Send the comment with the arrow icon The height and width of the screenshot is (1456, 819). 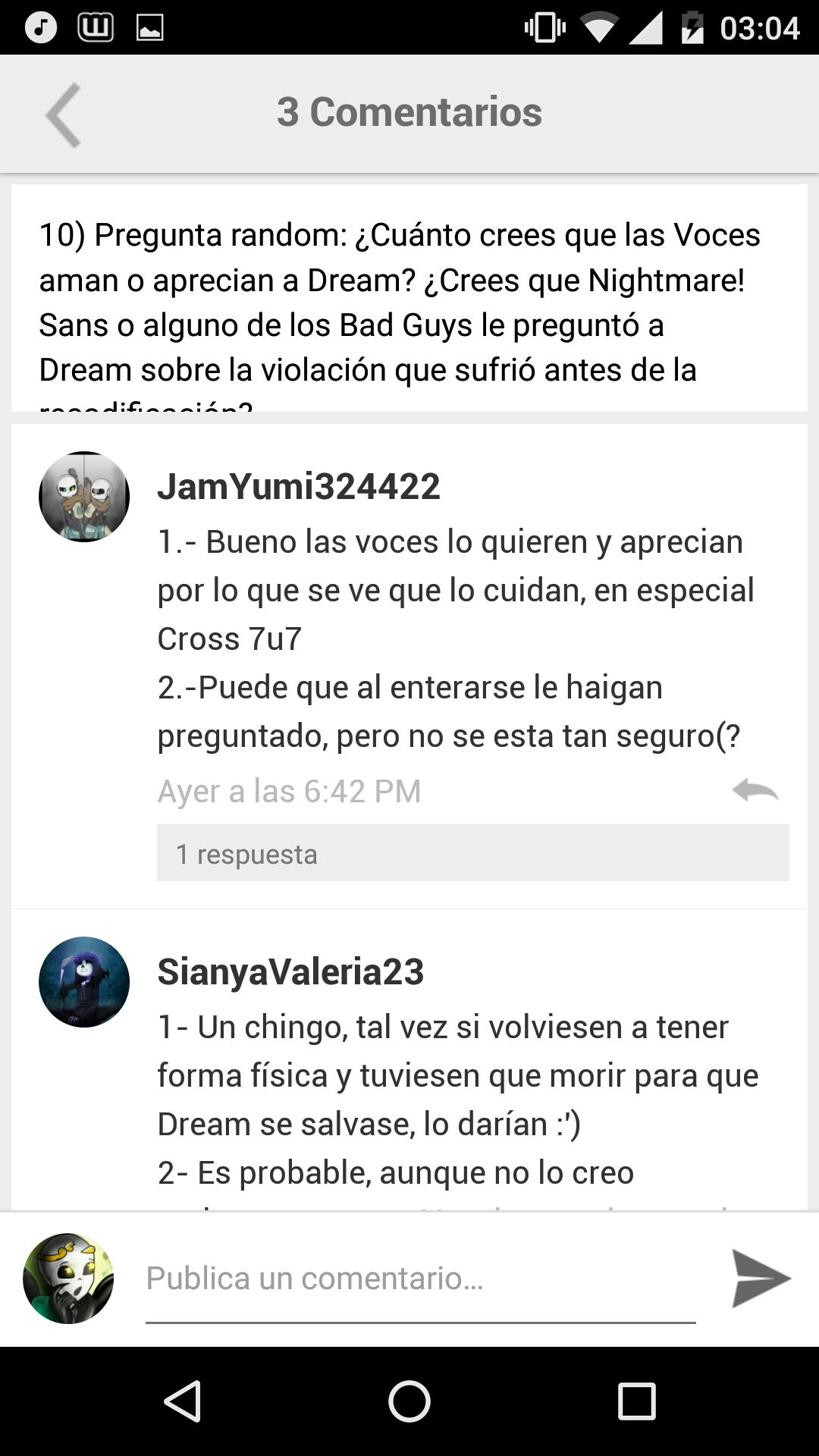[761, 1279]
